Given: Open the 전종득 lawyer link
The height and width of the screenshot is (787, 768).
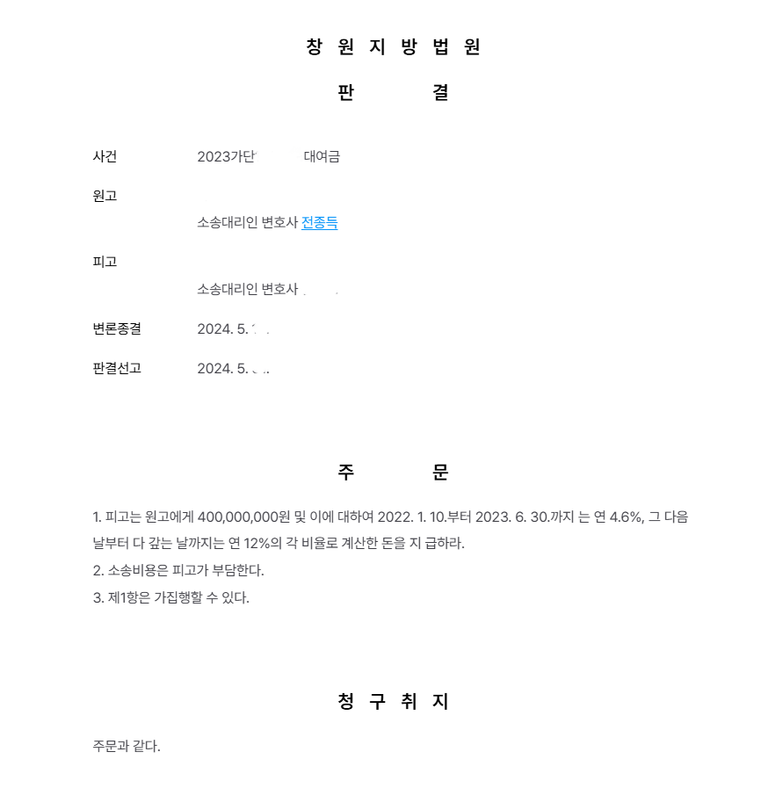Looking at the screenshot, I should click(x=319, y=223).
